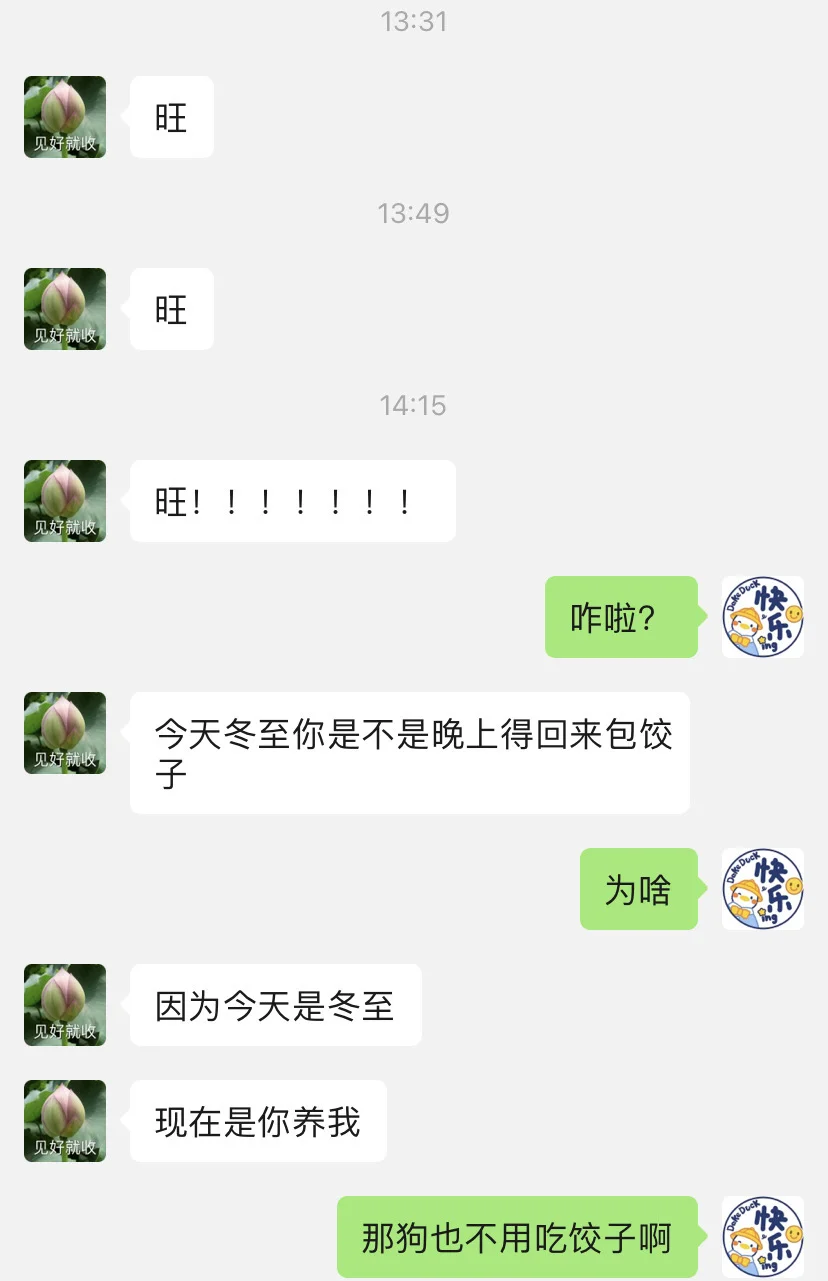Click the 那狗也不用吃饺子啊 green bubble
This screenshot has width=828, height=1281.
click(517, 1236)
